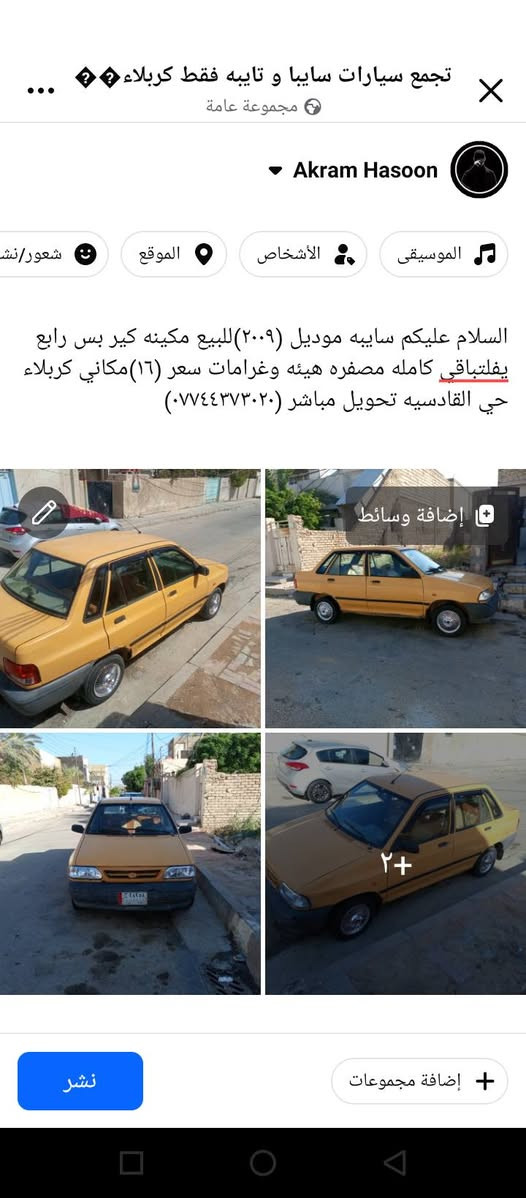The width and height of the screenshot is (526, 1198).
Task: Open the front-view car photo
Action: pyautogui.click(x=130, y=863)
